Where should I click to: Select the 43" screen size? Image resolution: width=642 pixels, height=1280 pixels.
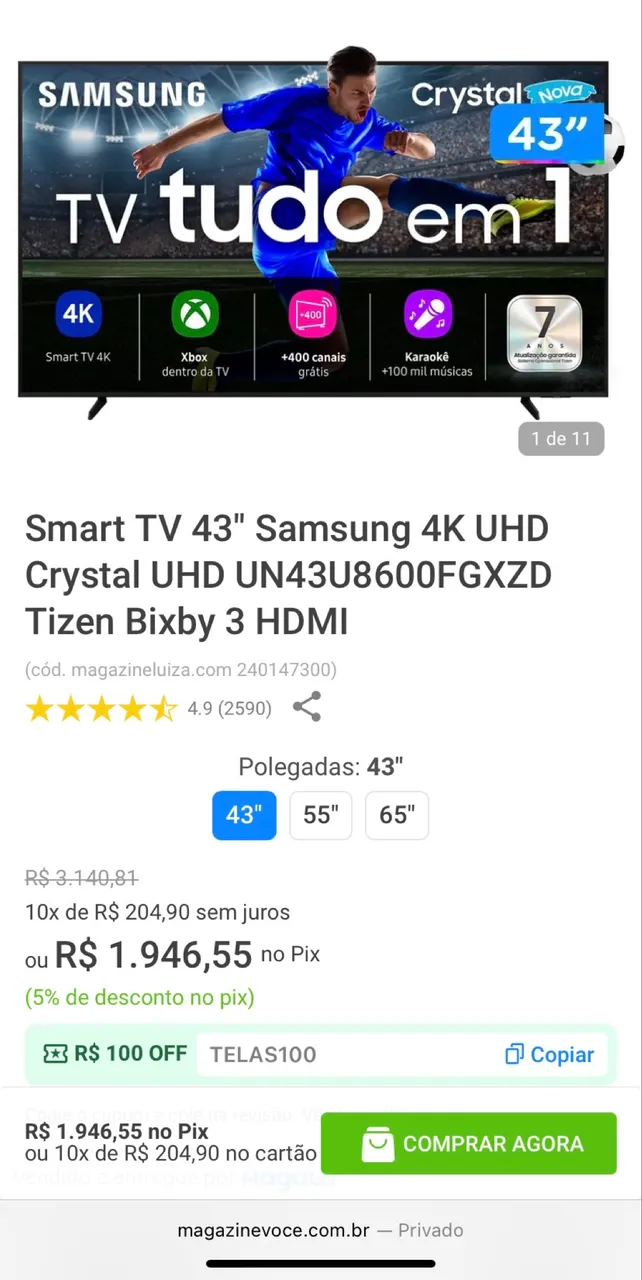(244, 815)
